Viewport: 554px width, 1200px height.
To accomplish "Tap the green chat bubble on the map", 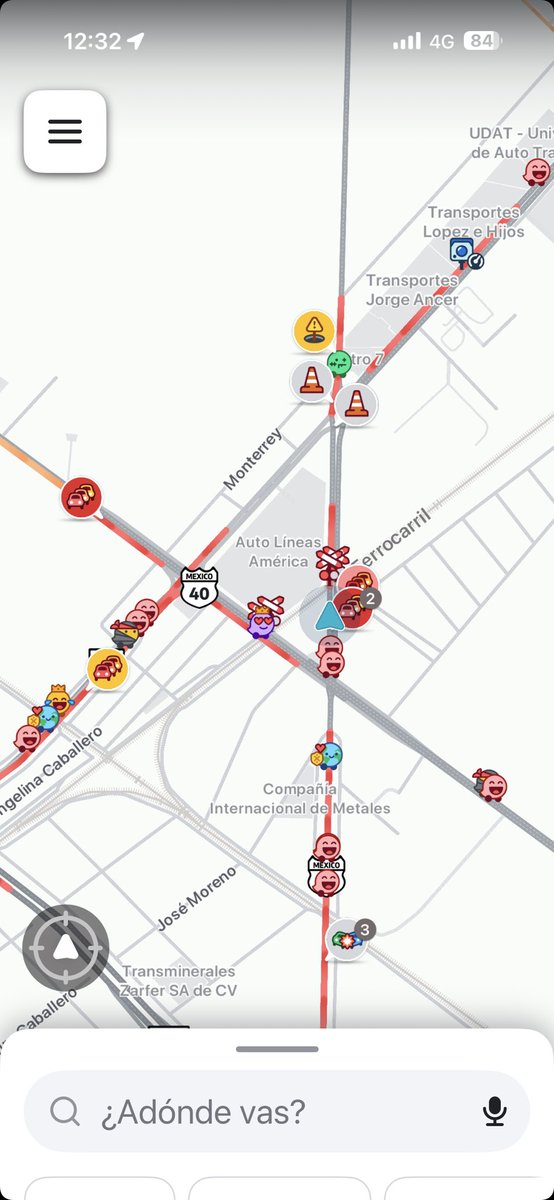I will [340, 362].
